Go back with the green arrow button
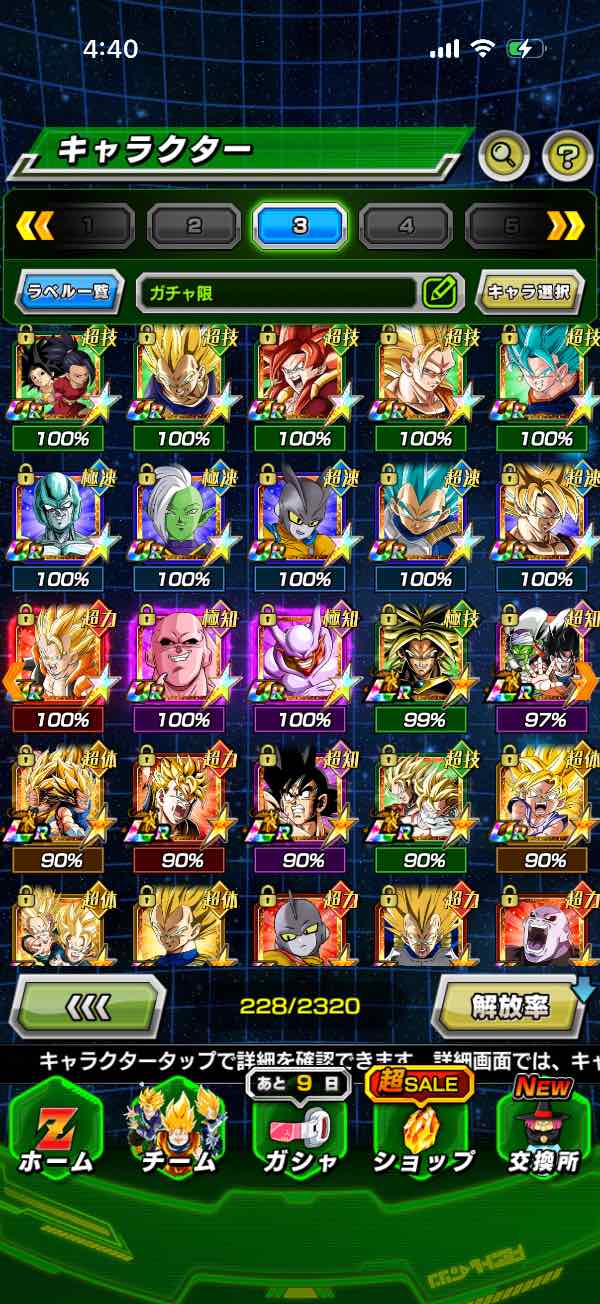This screenshot has height=1304, width=600. 87,1006
